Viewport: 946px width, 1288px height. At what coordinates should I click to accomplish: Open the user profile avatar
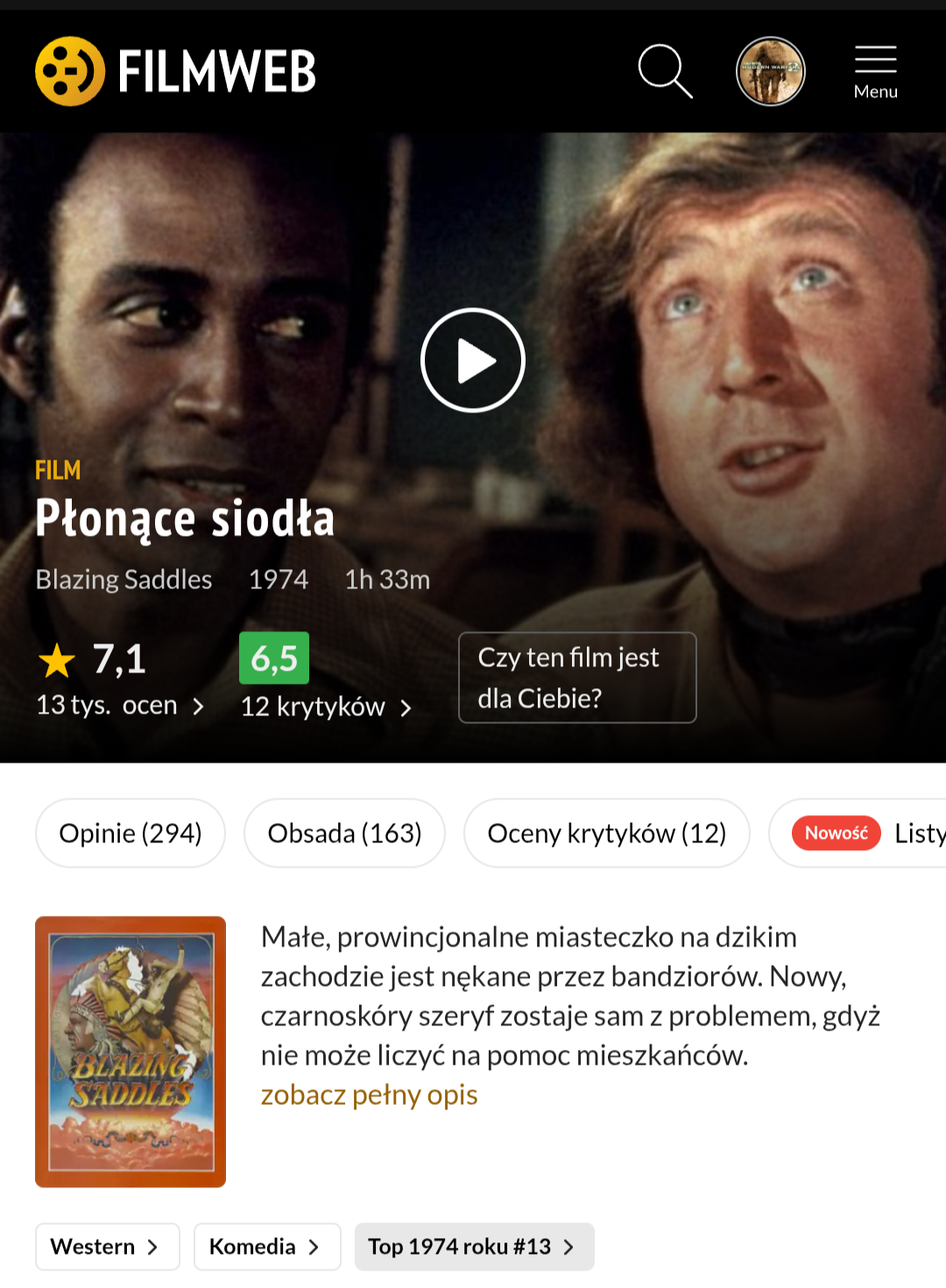pos(770,71)
